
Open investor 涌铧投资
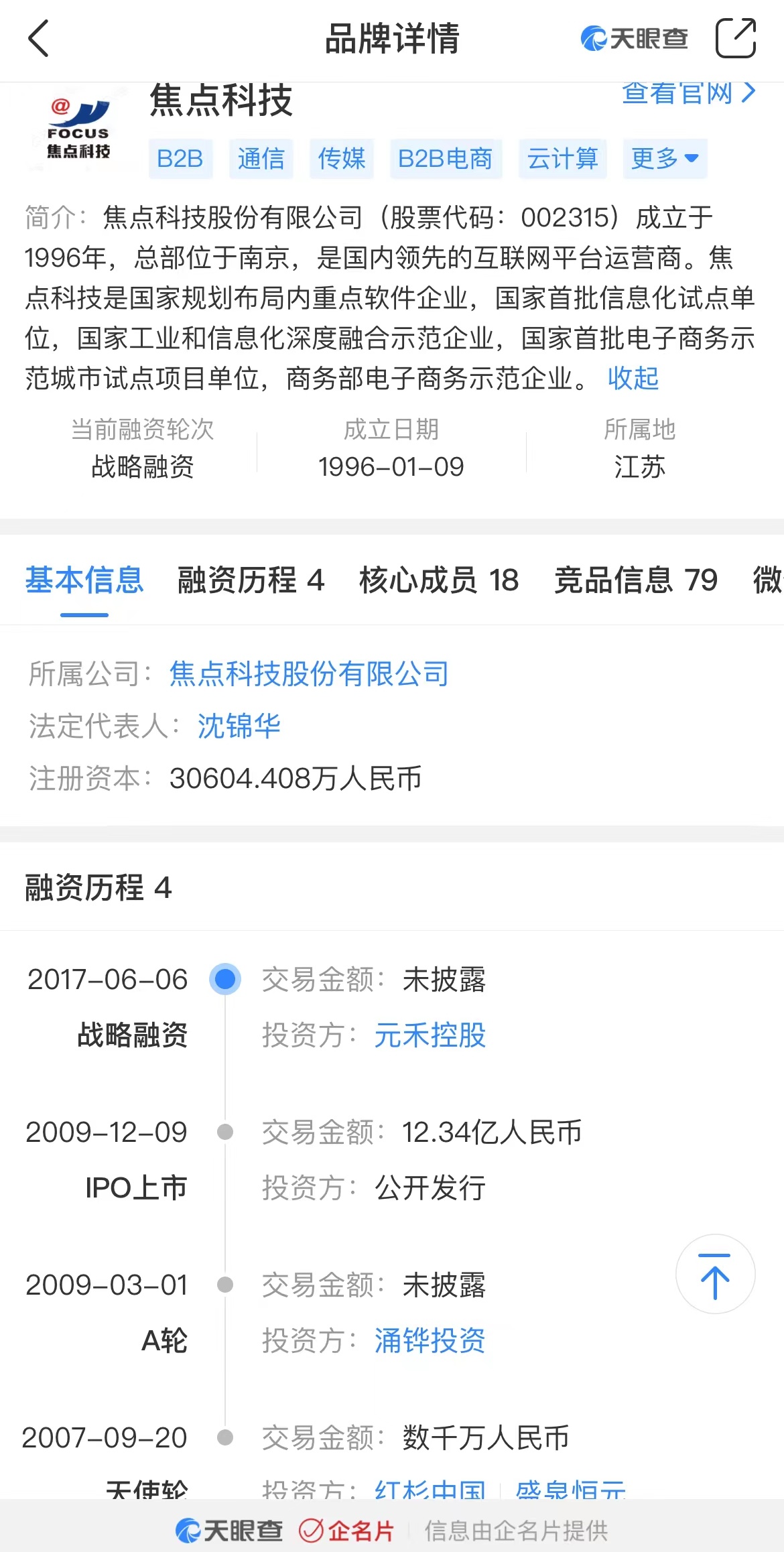[430, 1341]
